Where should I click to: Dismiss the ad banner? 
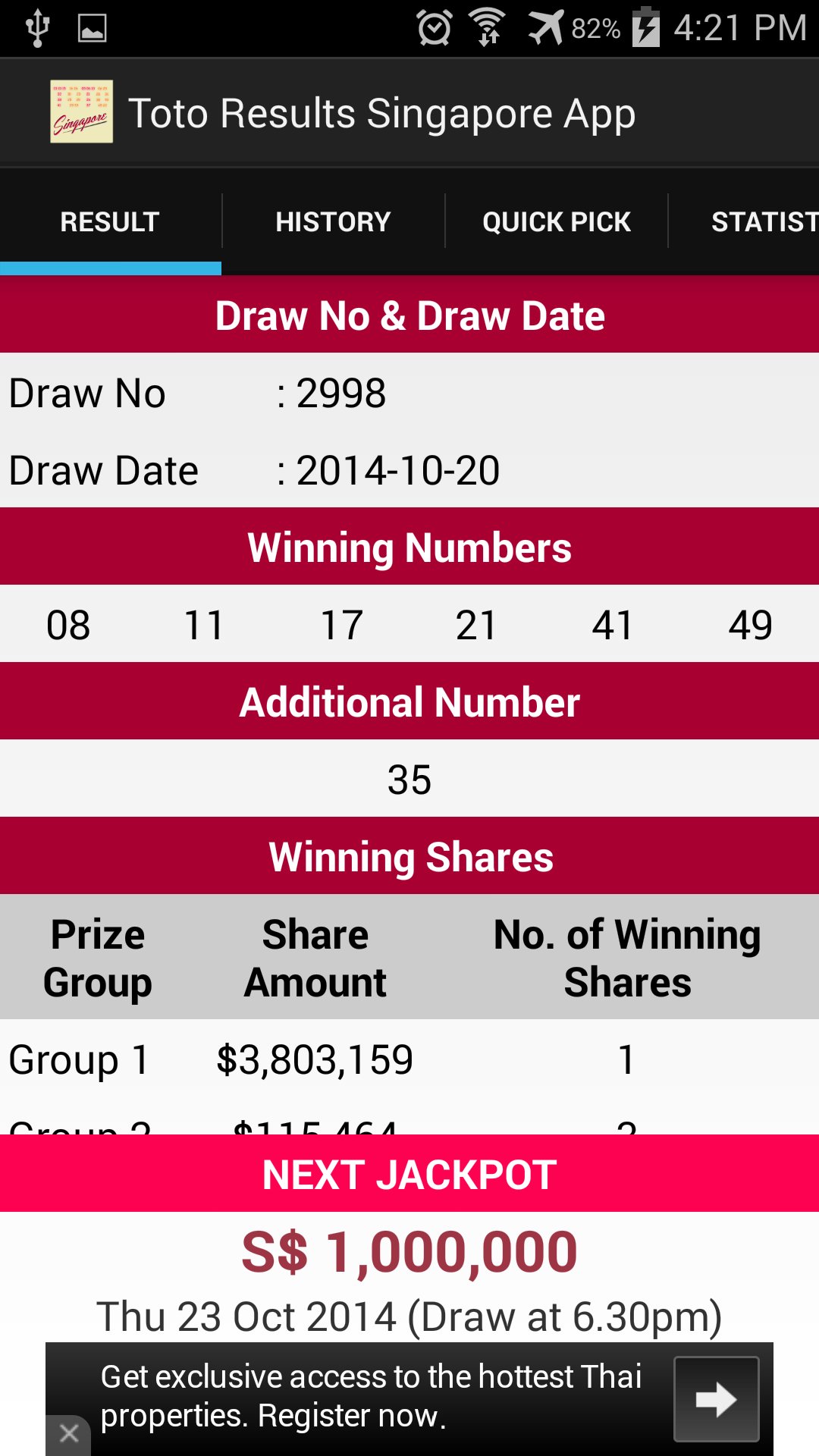click(69, 1433)
